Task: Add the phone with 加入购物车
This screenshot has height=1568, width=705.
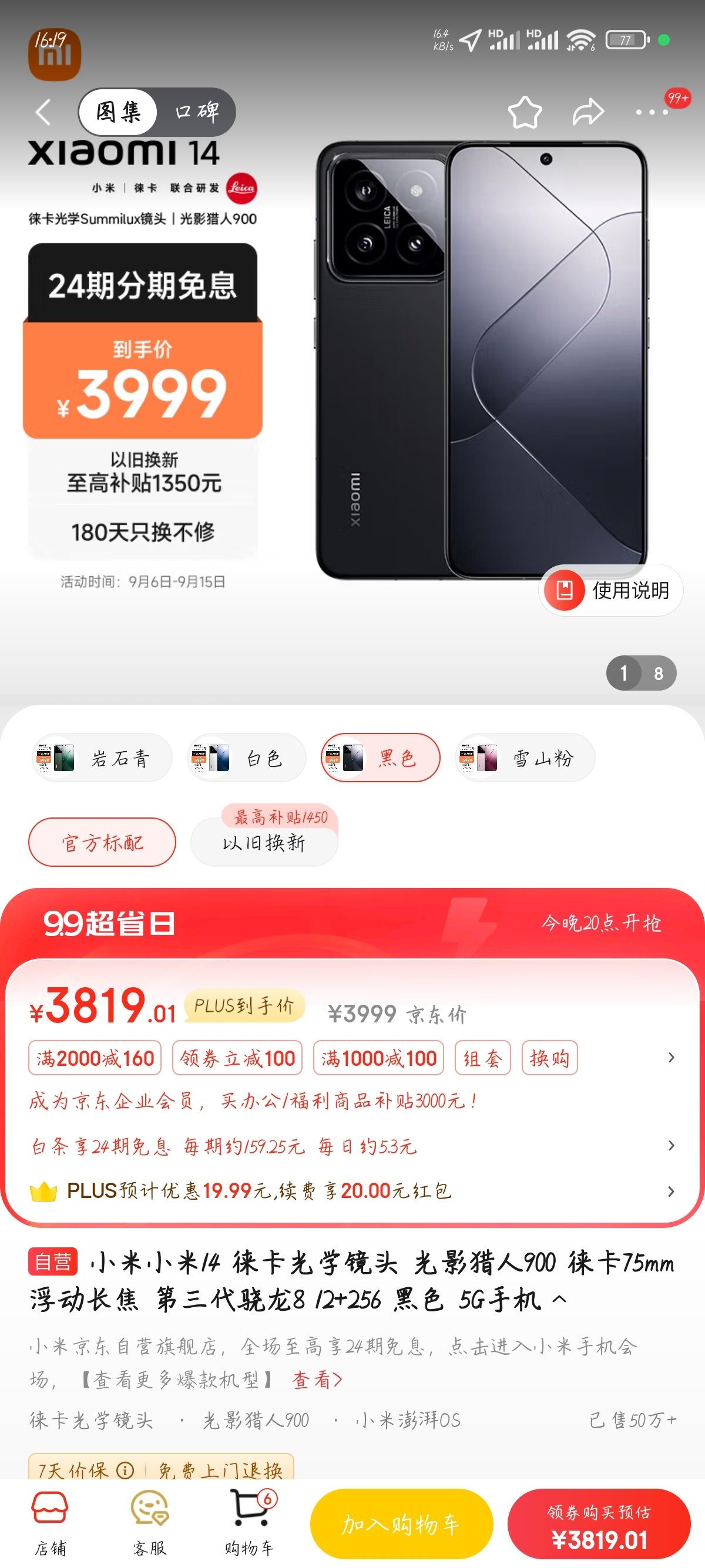Action: (401, 1523)
